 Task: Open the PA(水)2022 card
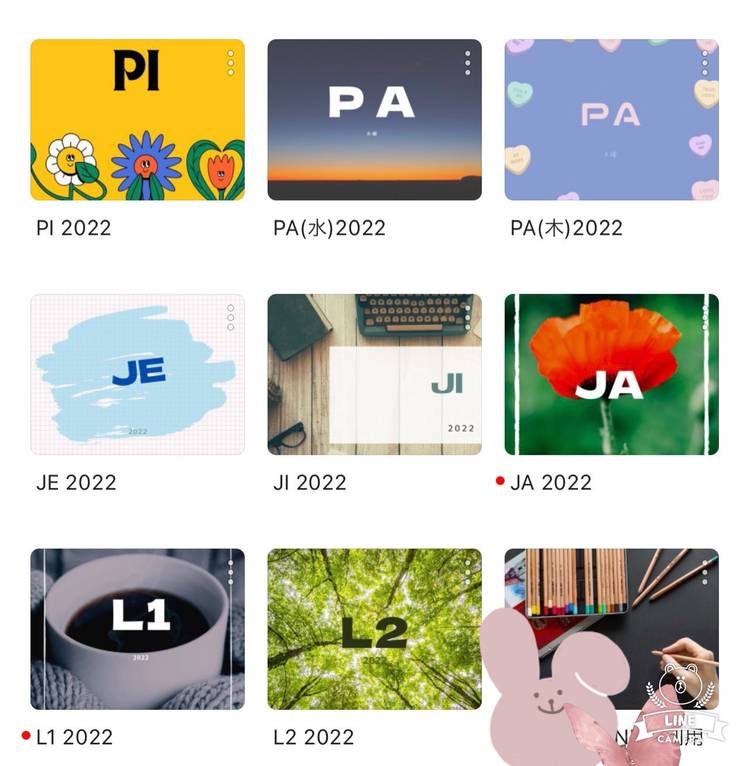click(x=374, y=120)
